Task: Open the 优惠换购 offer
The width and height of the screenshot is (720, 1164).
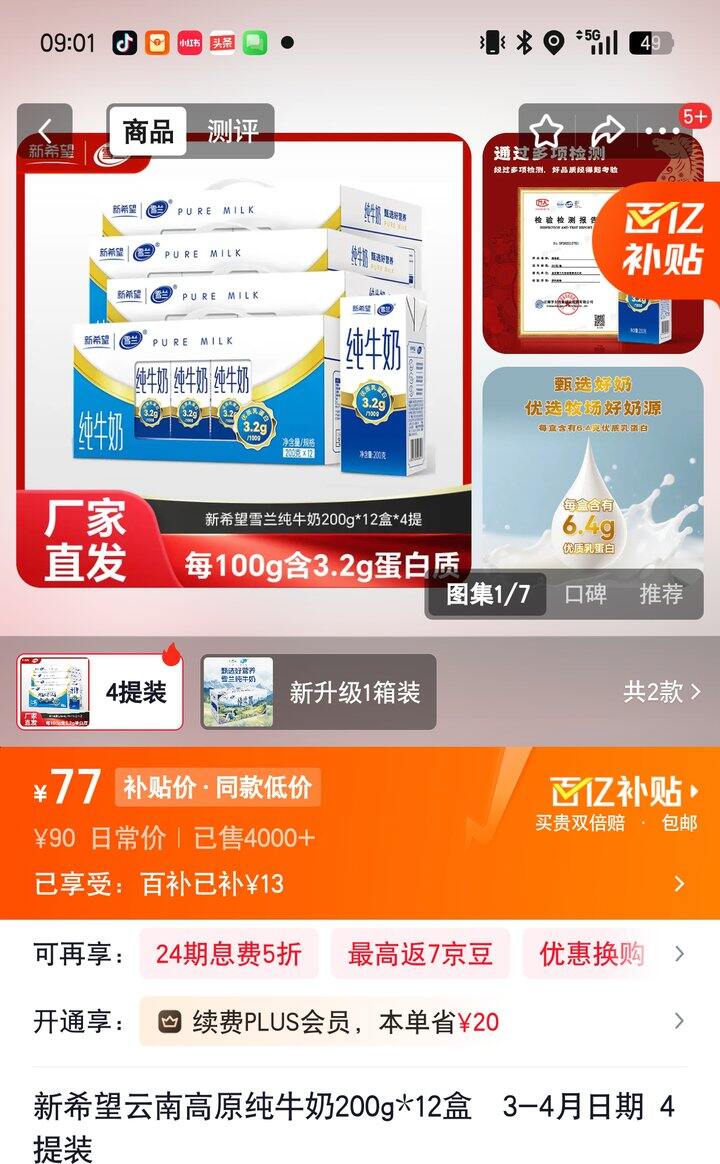Action: click(x=592, y=954)
